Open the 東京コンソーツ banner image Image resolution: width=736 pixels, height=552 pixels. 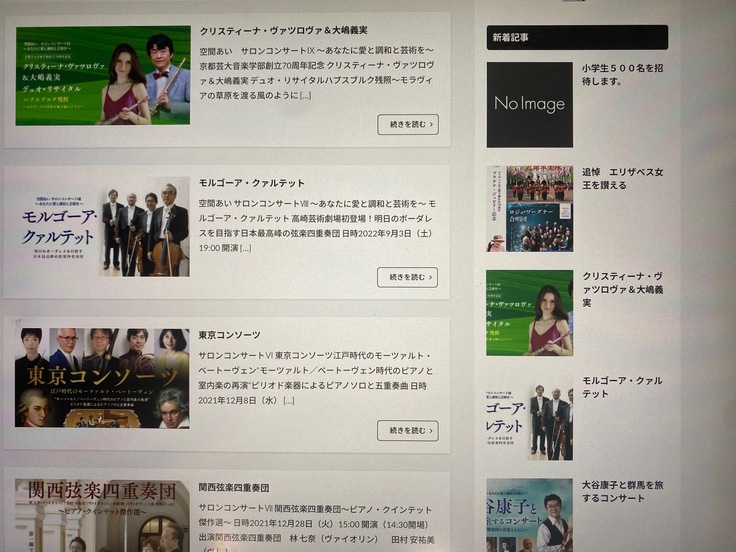coord(102,378)
